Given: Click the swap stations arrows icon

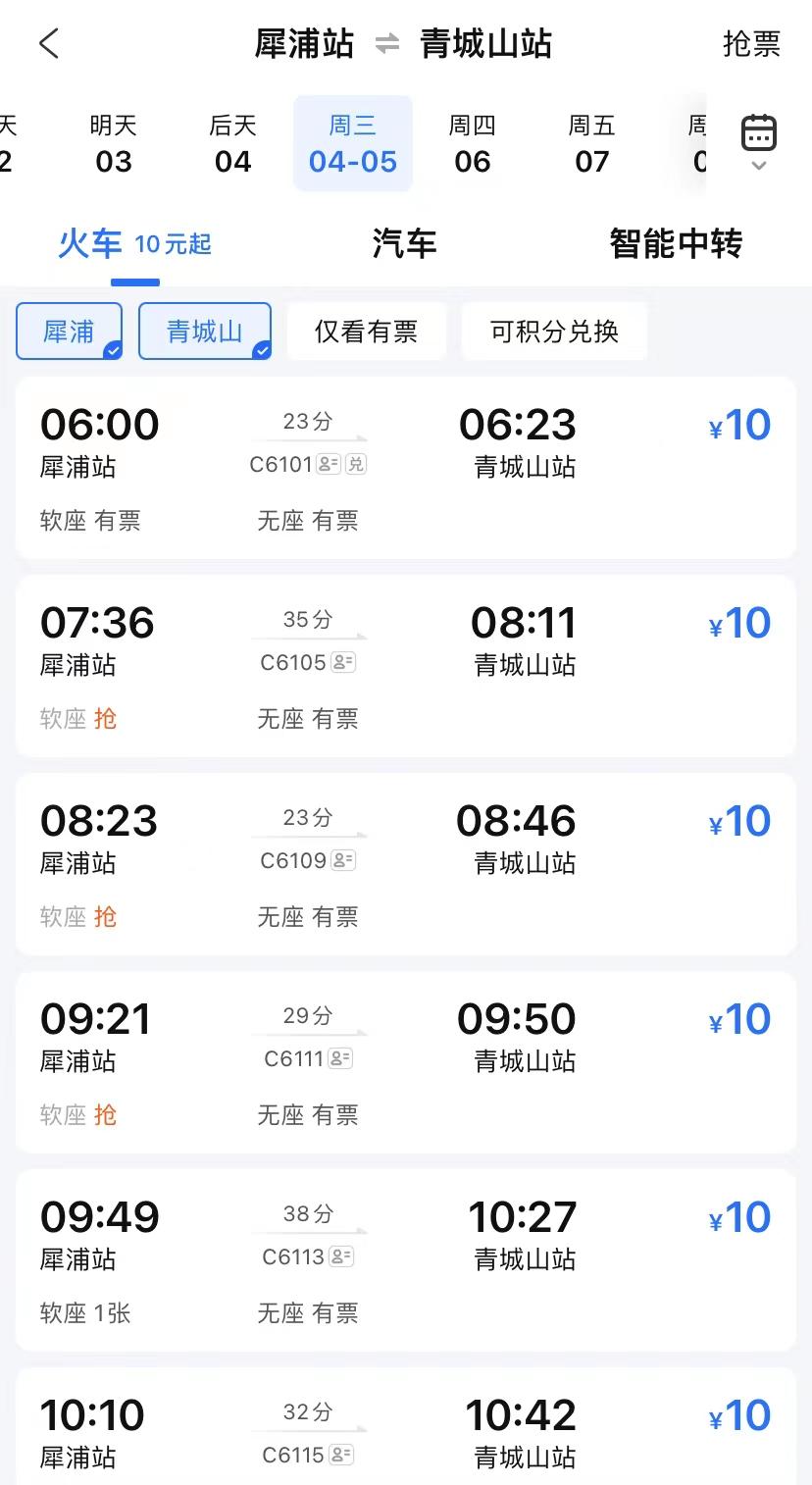Looking at the screenshot, I should (x=386, y=43).
